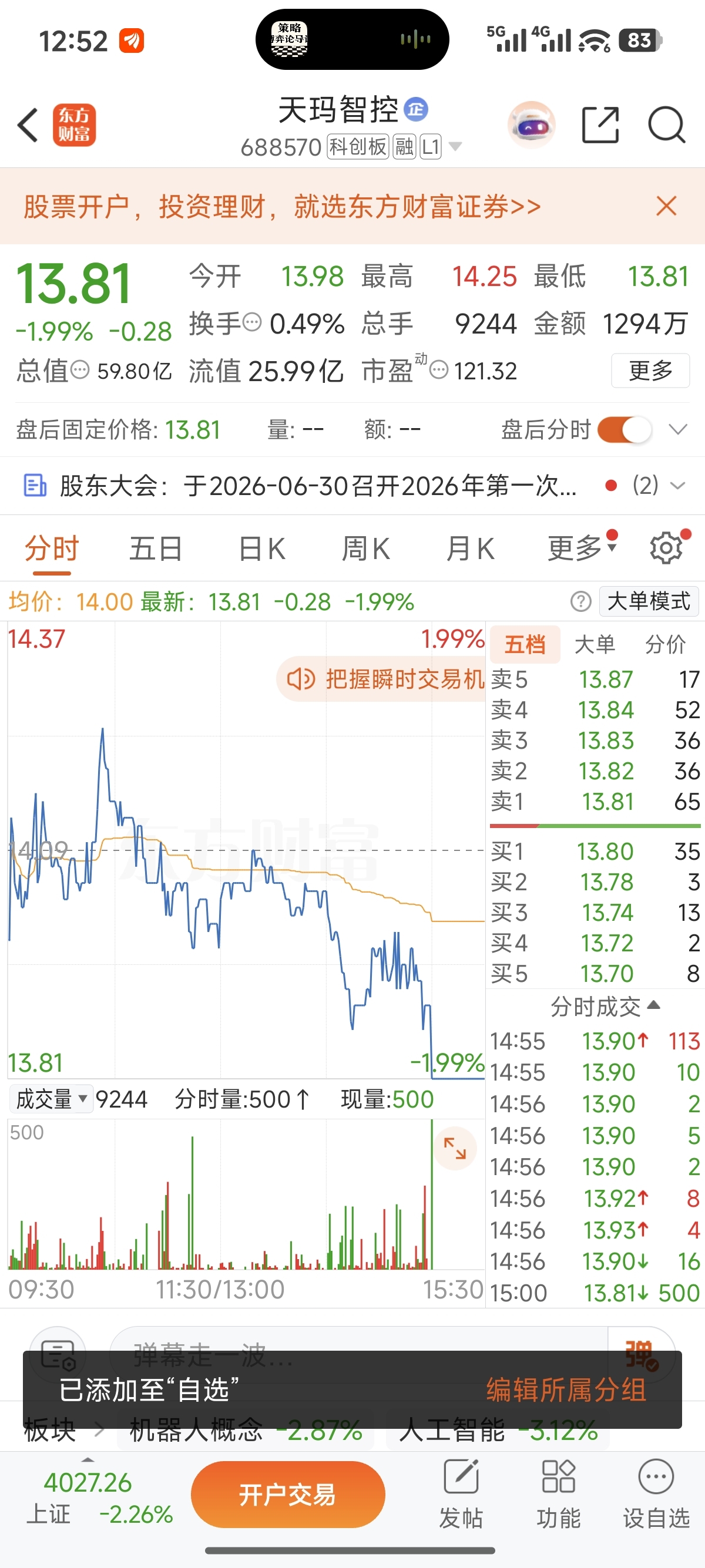Tap 编辑所属分组 in the toast
The image size is (705, 1568).
566,1390
